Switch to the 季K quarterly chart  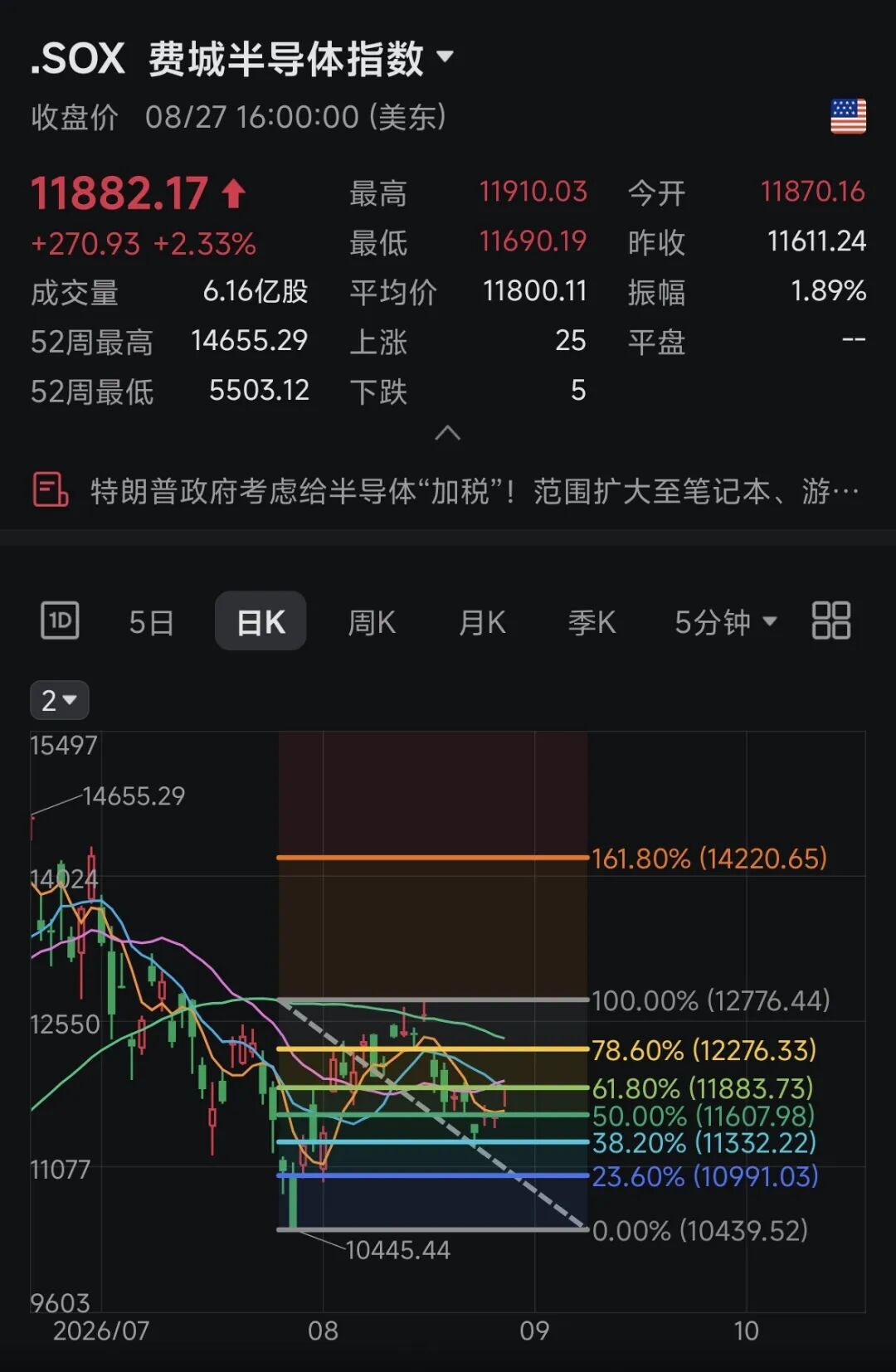592,622
